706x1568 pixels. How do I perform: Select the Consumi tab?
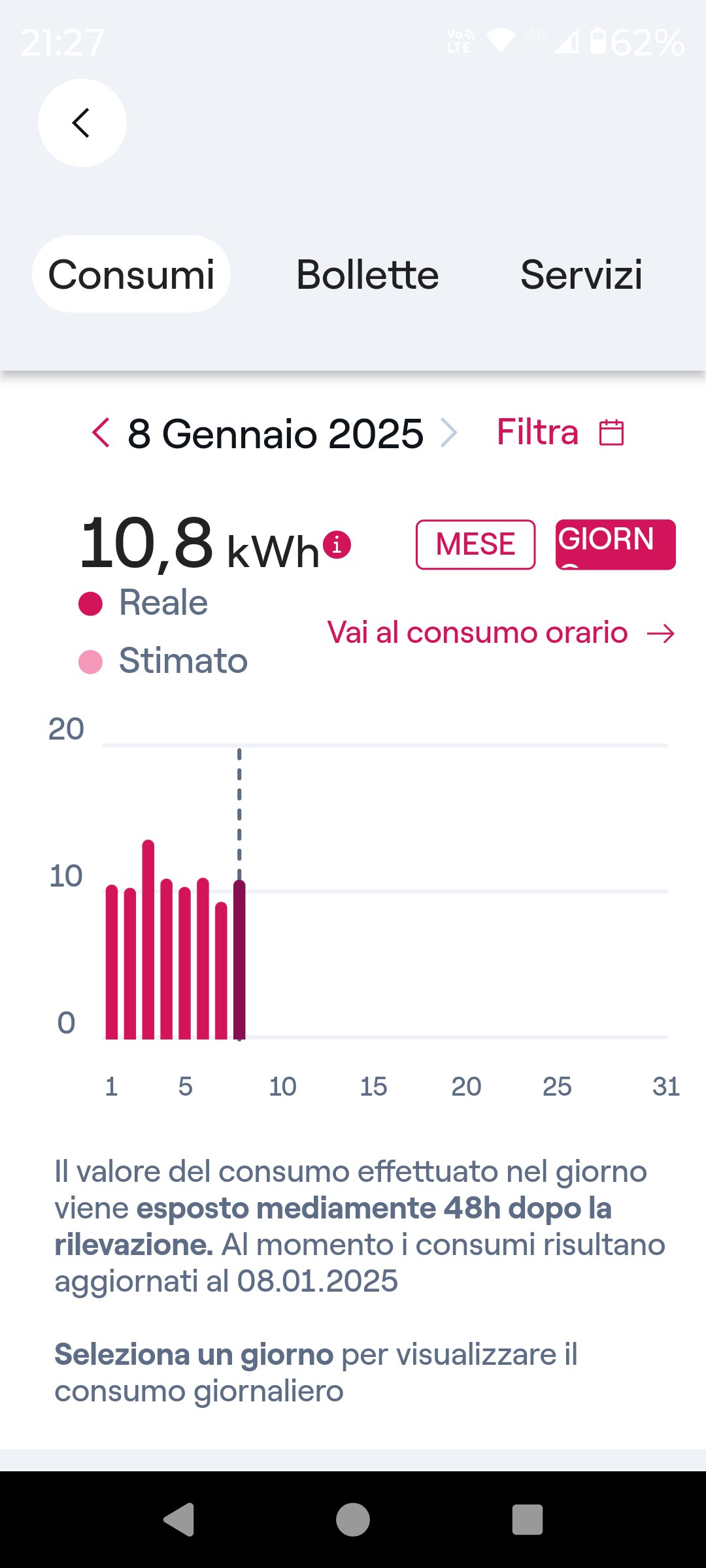click(131, 274)
